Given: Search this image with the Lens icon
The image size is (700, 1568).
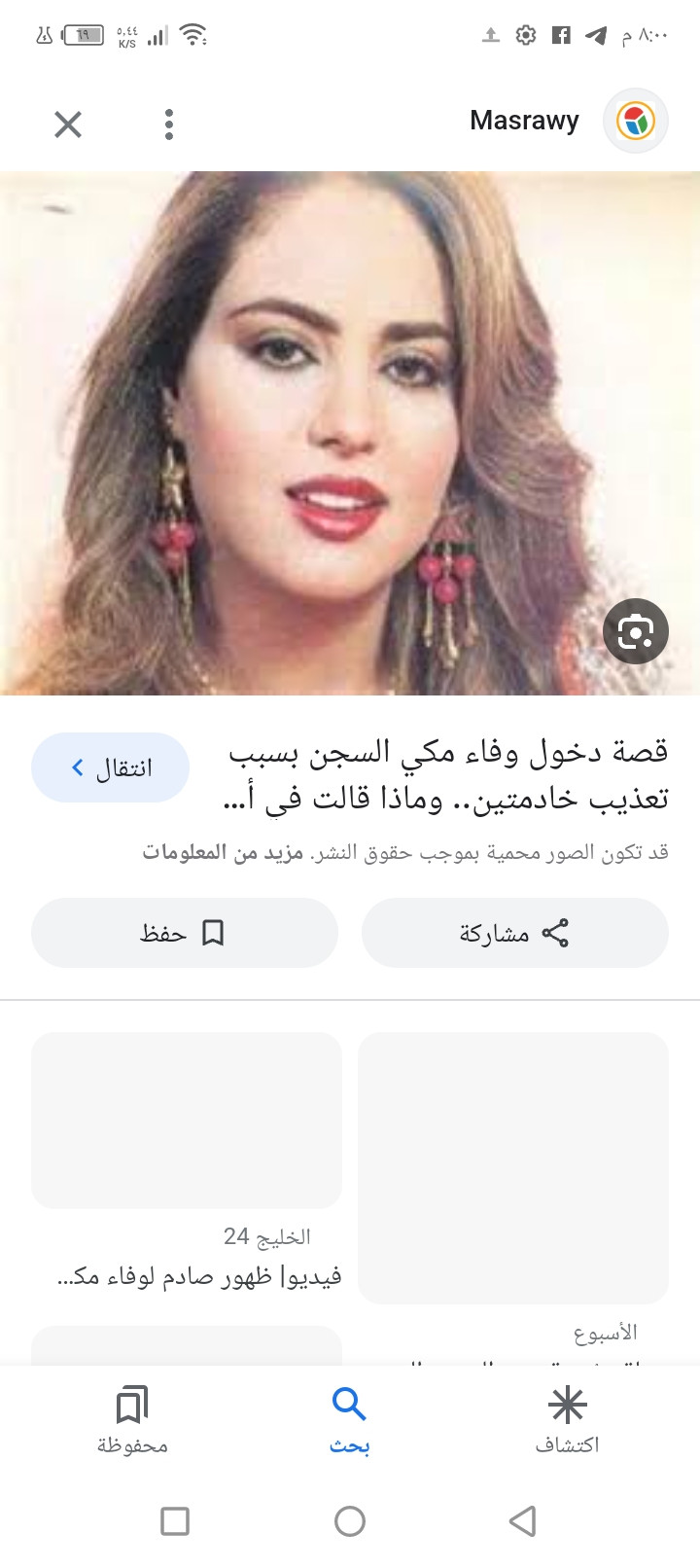Looking at the screenshot, I should click(635, 632).
